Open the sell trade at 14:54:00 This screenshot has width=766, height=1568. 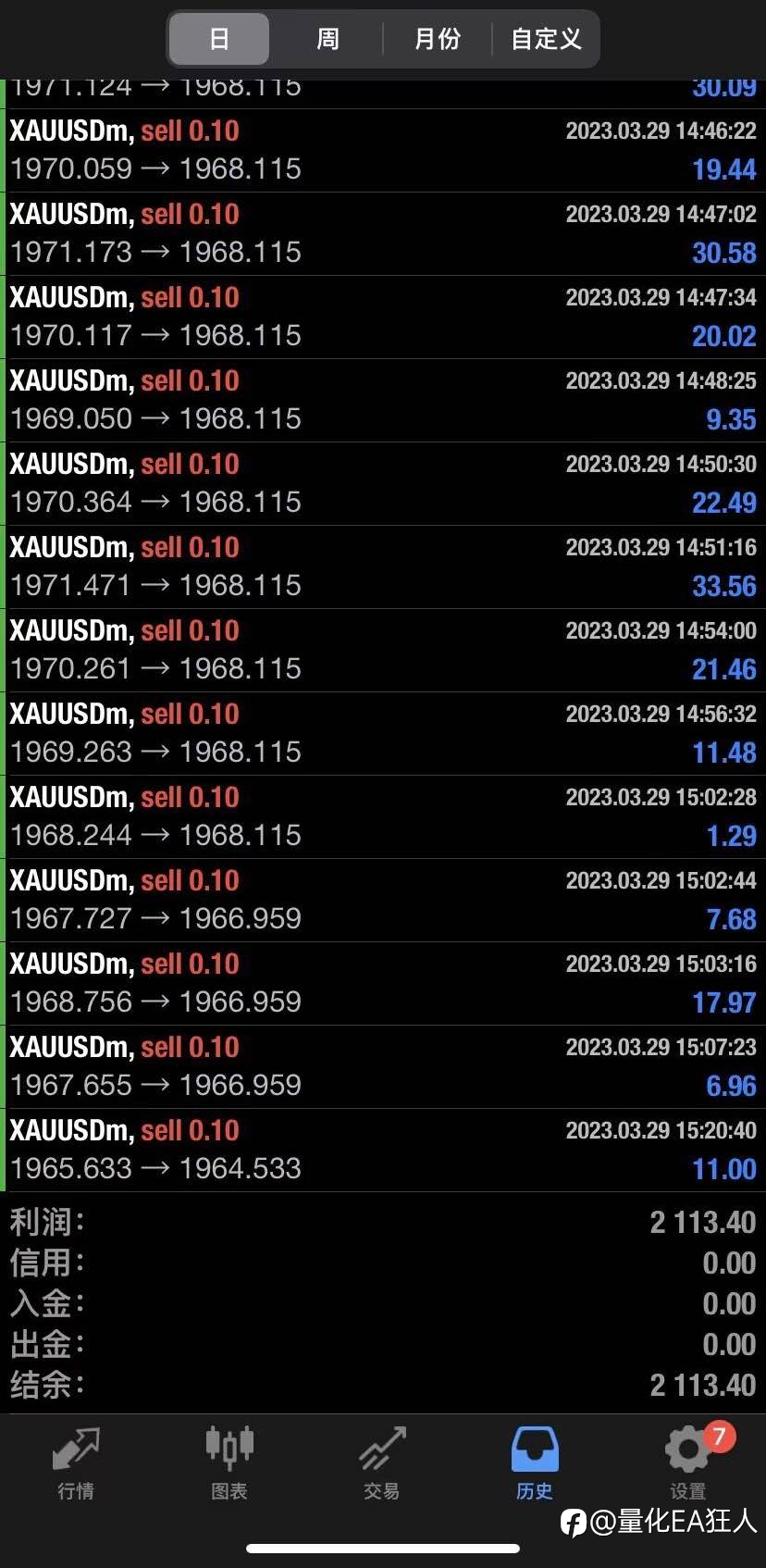[x=383, y=651]
